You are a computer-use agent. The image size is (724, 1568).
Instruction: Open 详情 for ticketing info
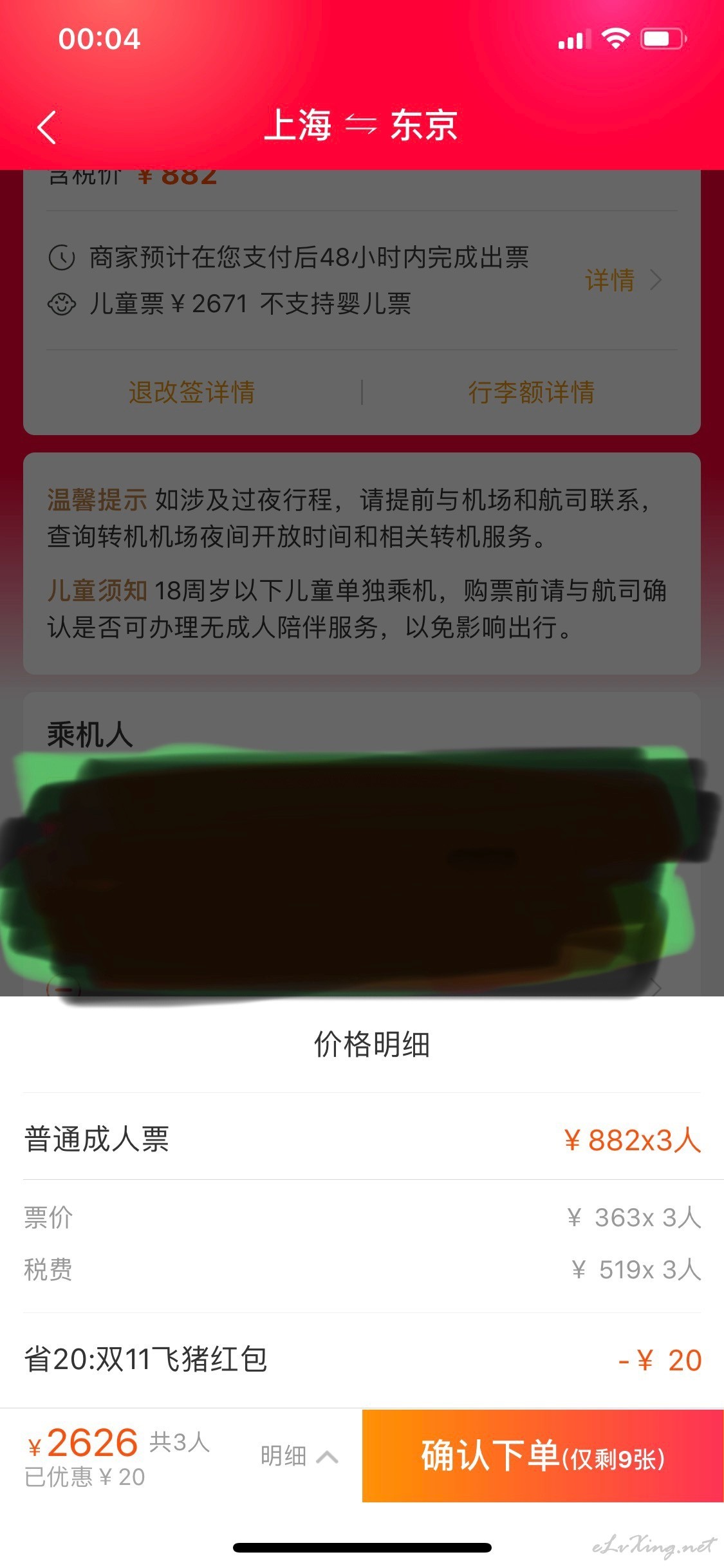tap(622, 280)
